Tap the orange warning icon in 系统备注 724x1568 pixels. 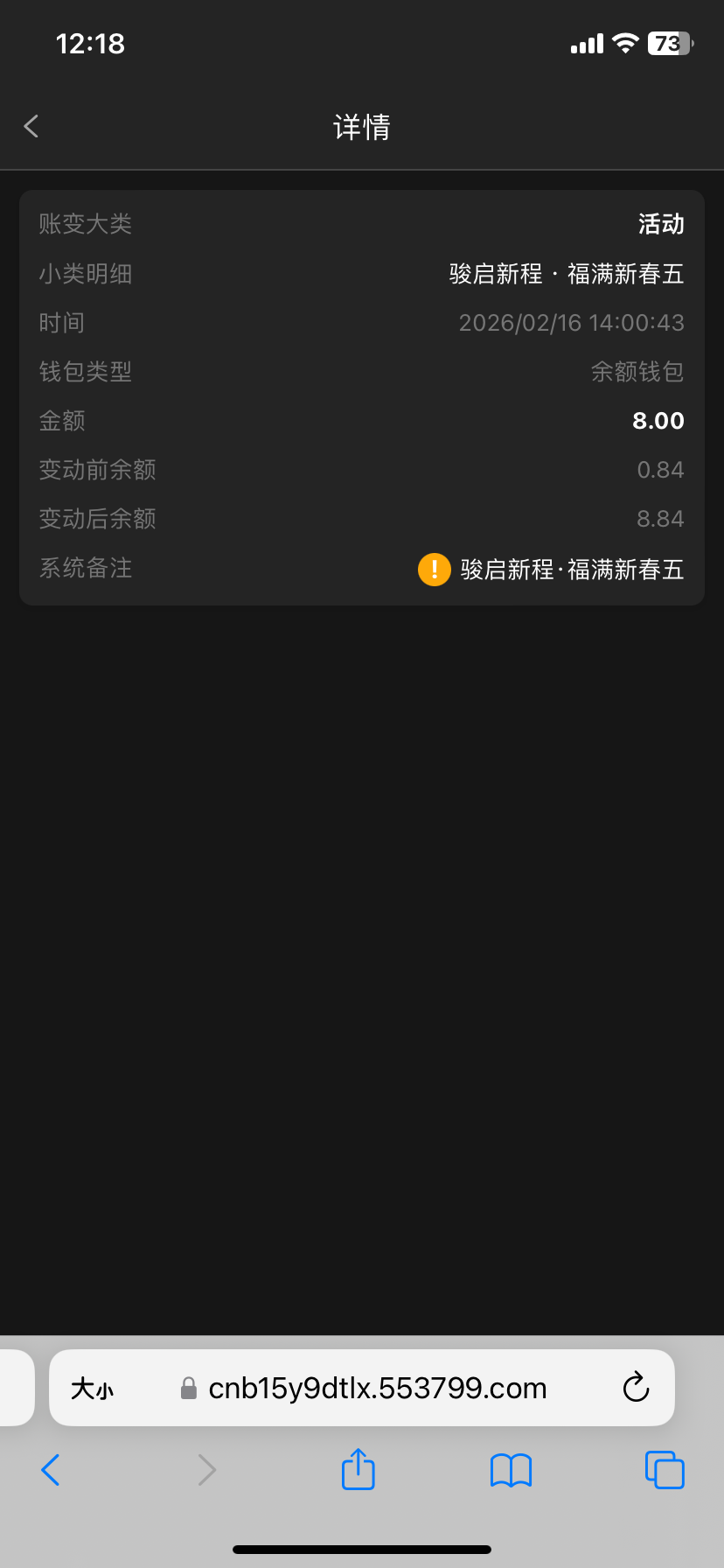tap(434, 570)
